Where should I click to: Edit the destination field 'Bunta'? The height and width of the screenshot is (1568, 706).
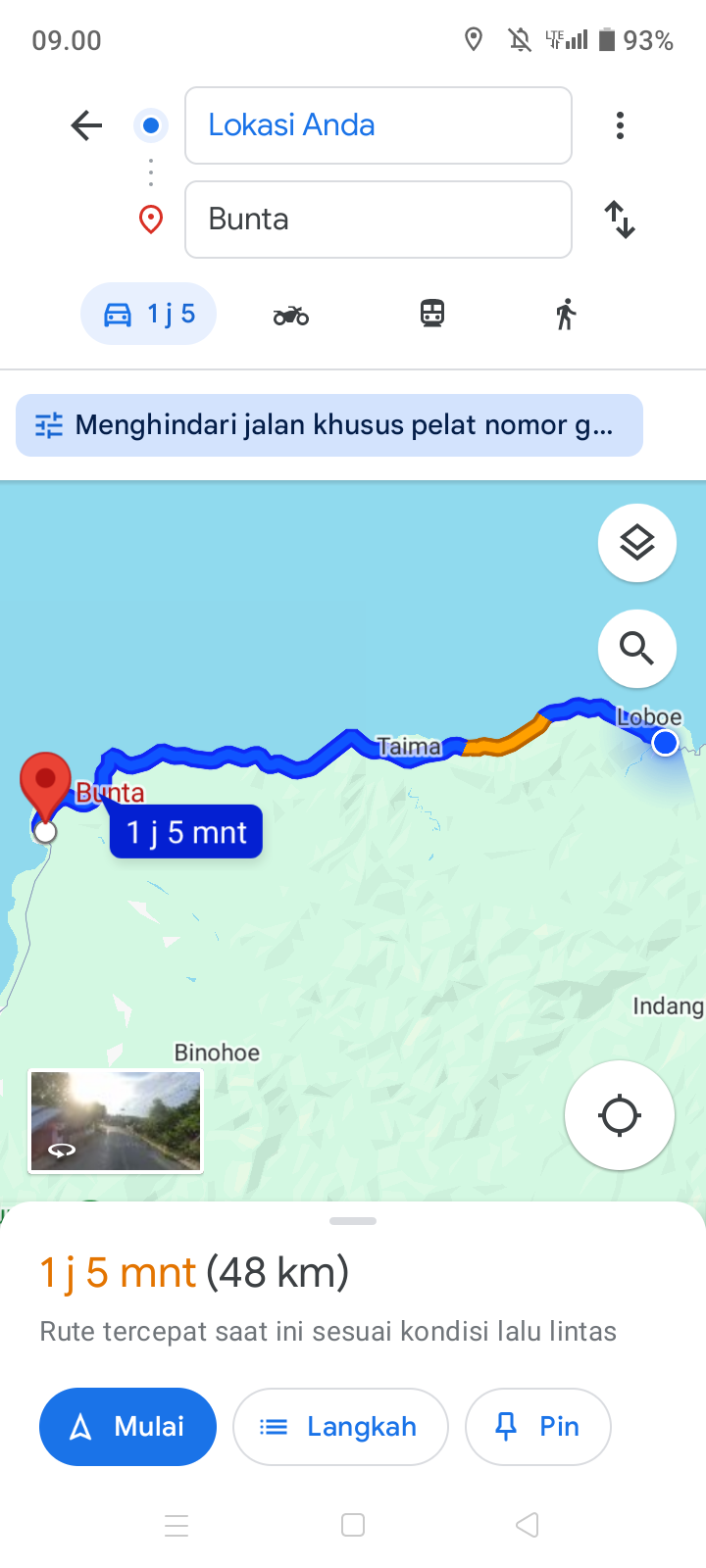pyautogui.click(x=378, y=220)
